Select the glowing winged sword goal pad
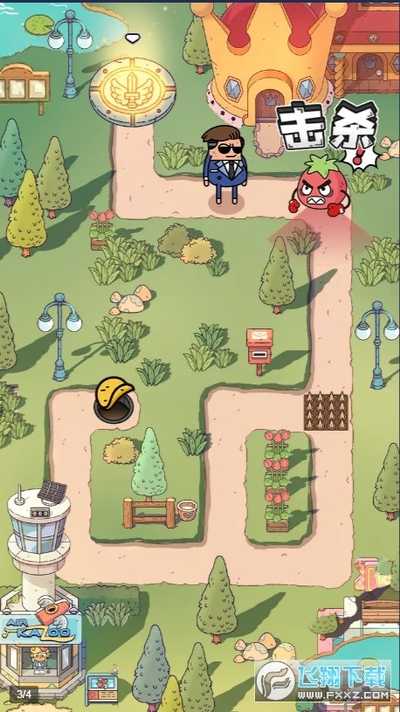 coord(133,91)
